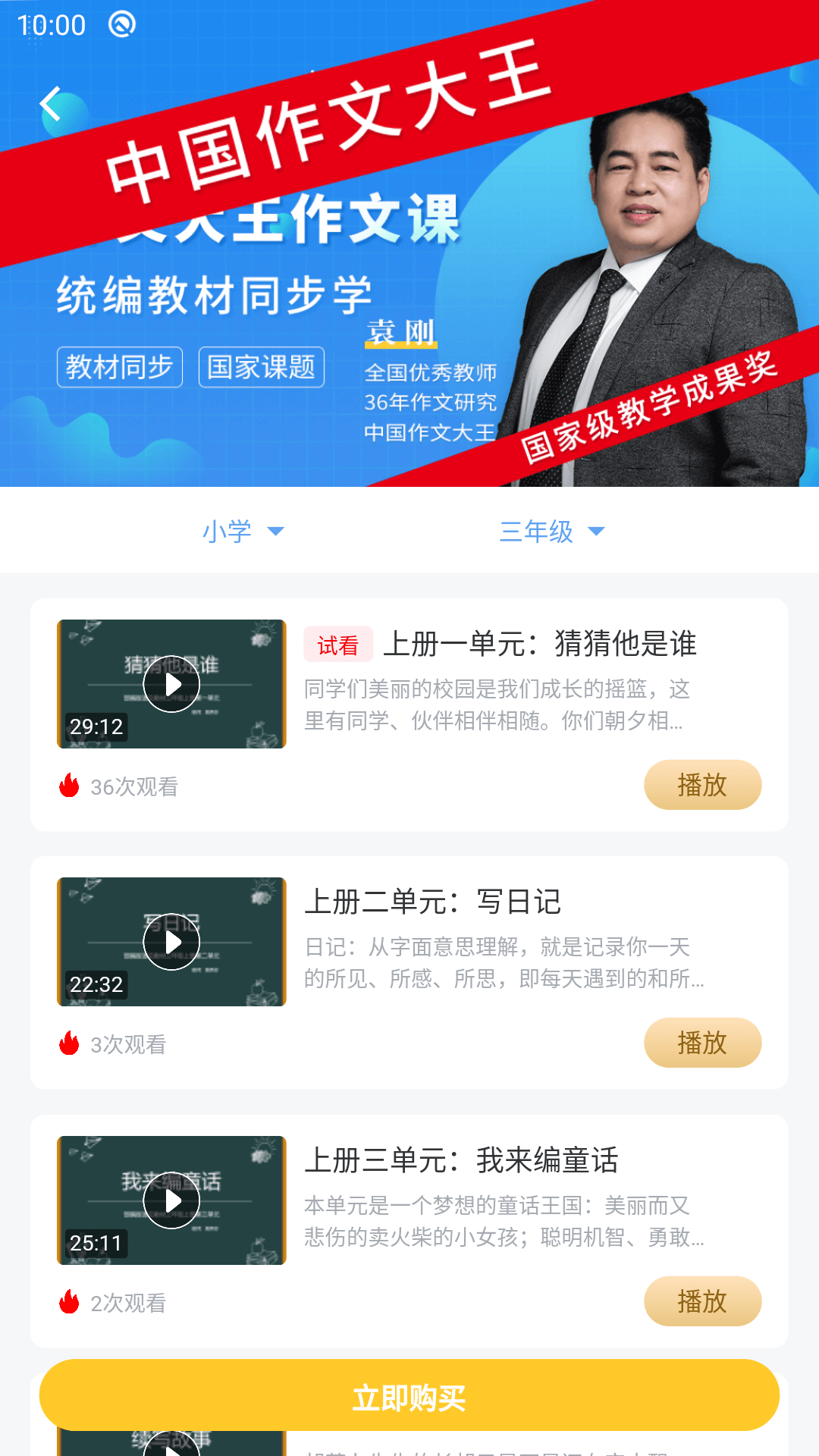This screenshot has width=819, height=1456.
Task: Click the 29:12 duration marker on first video
Action: (96, 726)
